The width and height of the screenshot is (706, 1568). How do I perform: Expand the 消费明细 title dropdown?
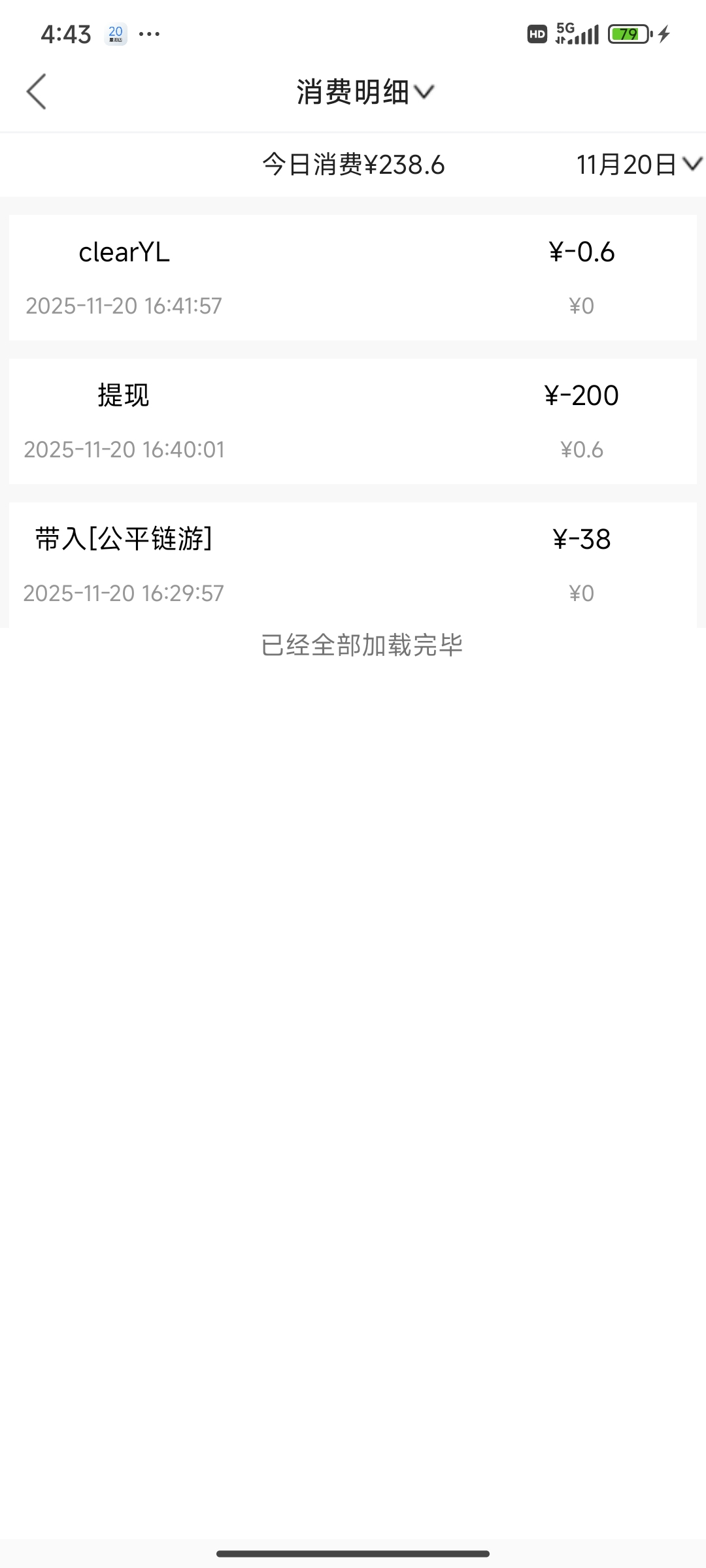coord(365,92)
